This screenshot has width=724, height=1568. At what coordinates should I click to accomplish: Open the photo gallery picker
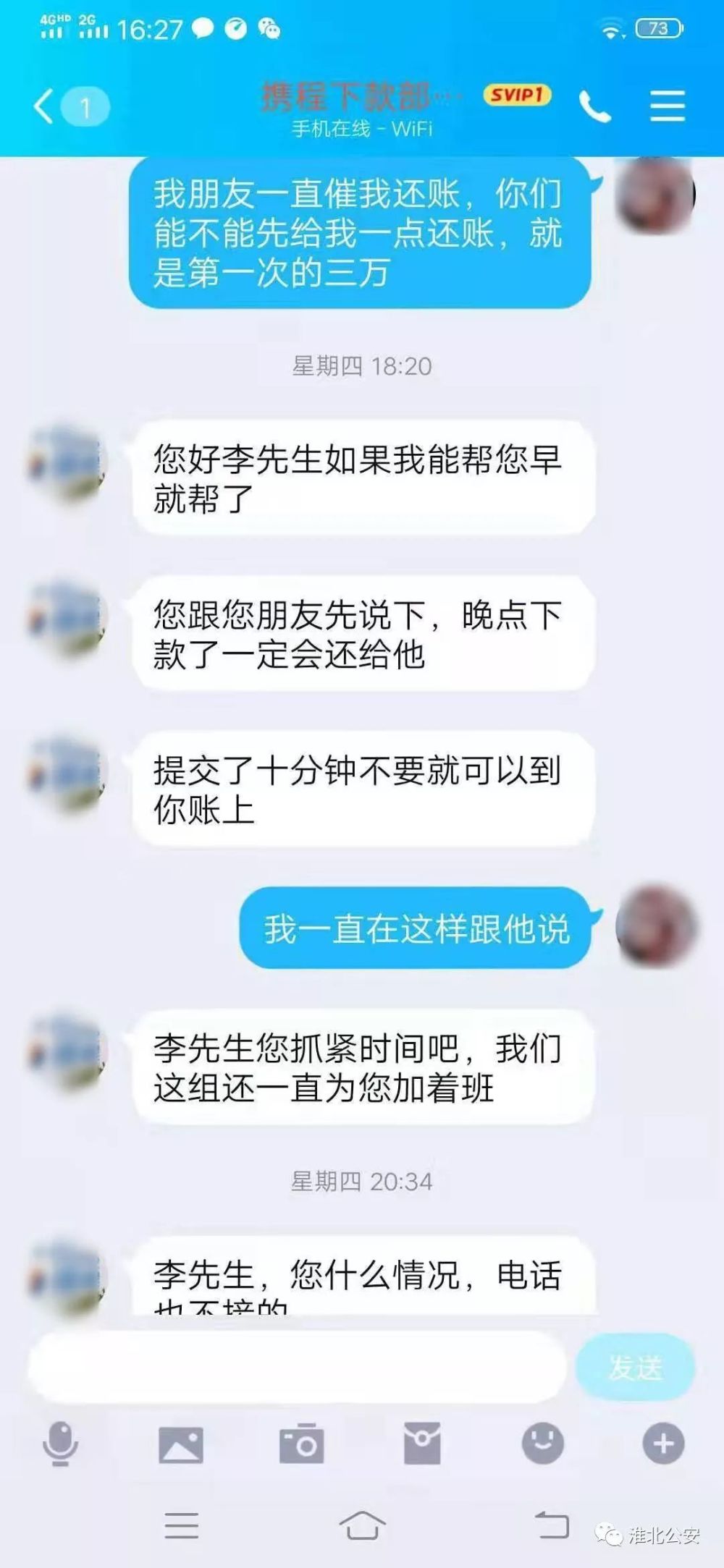[x=181, y=1444]
